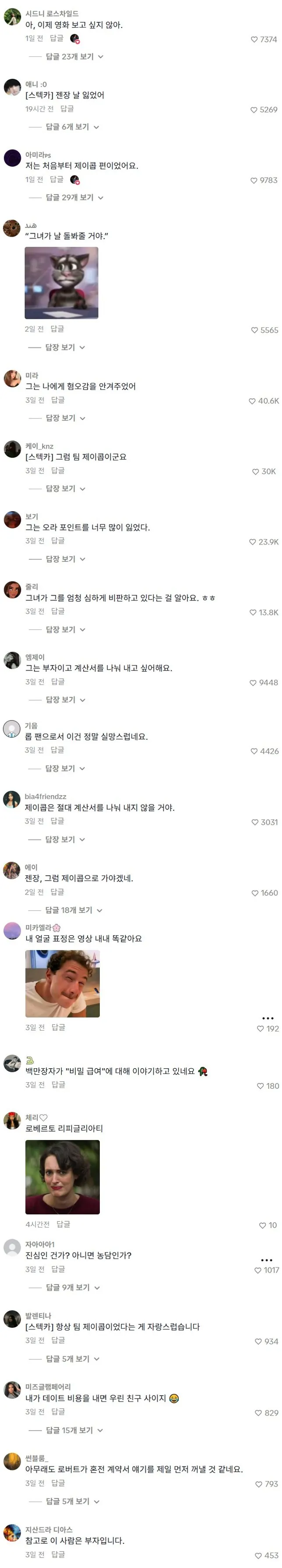Reply to 보기's comment about aura points
Image resolution: width=282 pixels, height=1568 pixels.
pos(58,541)
